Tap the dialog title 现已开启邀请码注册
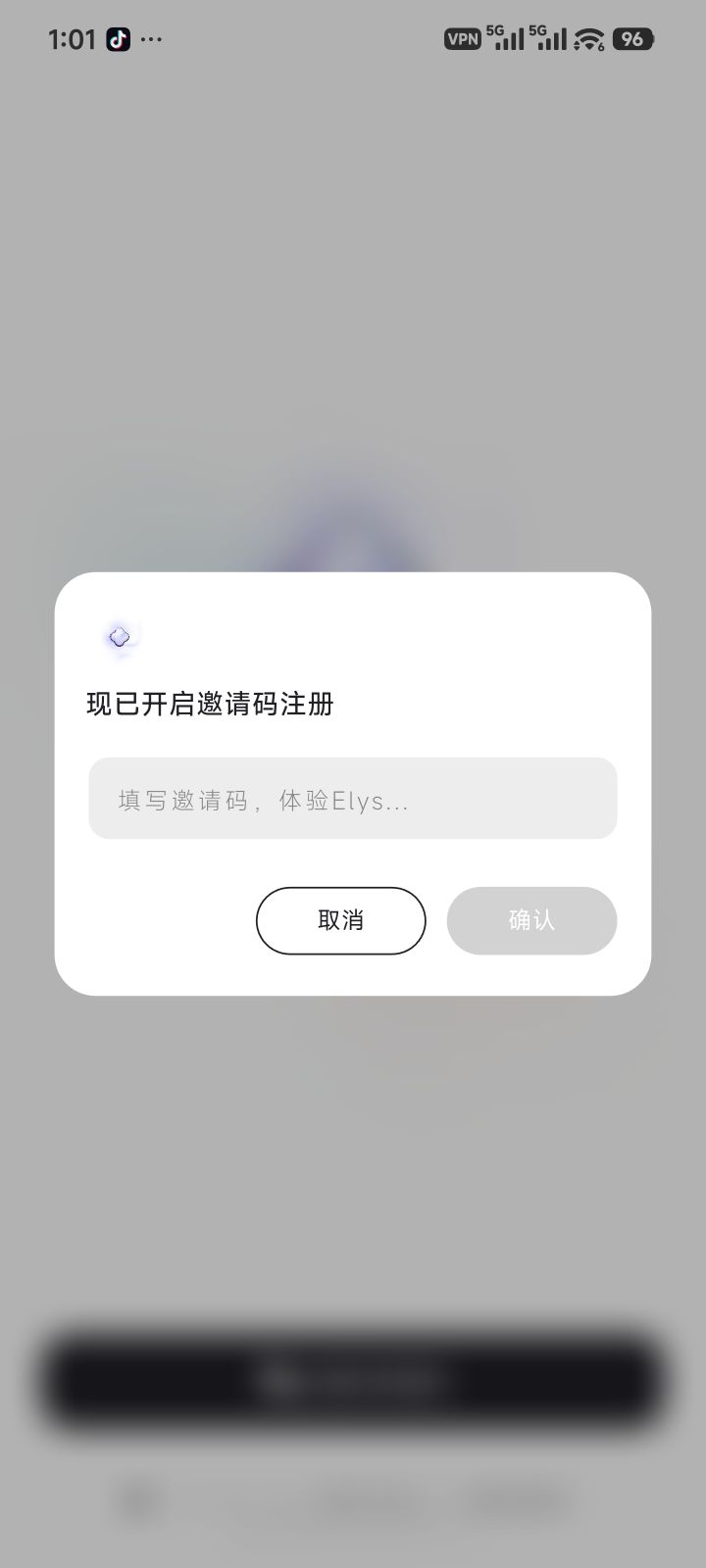The width and height of the screenshot is (706, 1568). tap(208, 705)
